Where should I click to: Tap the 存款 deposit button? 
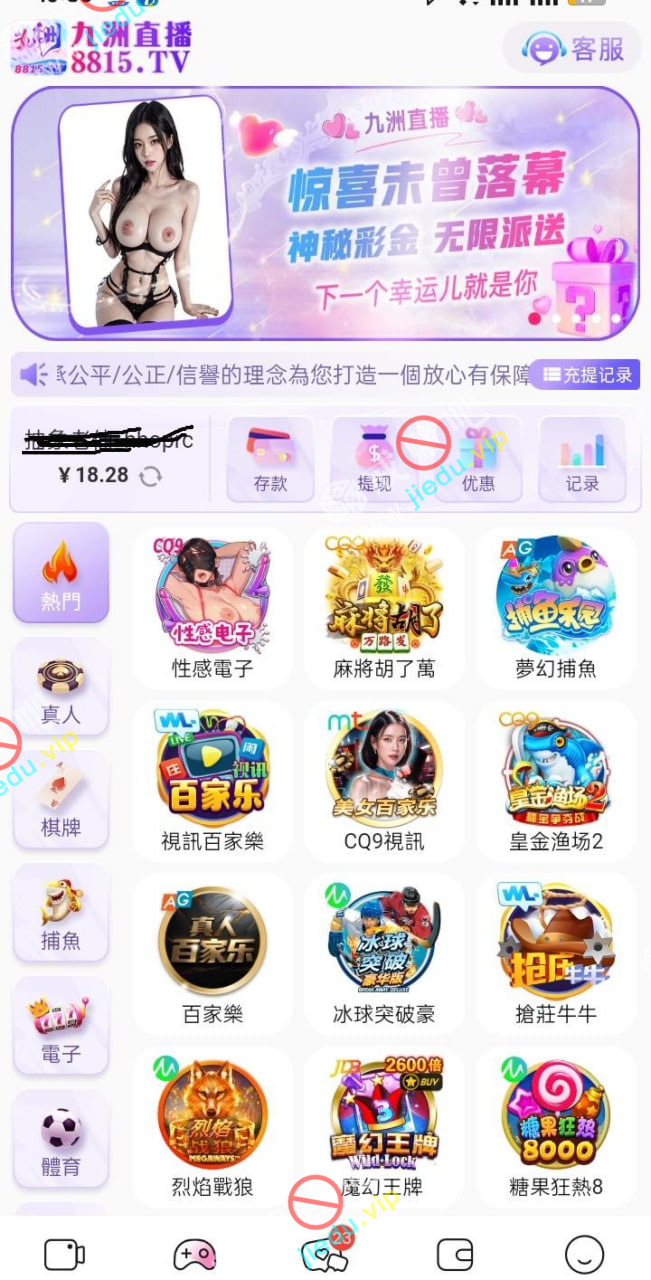click(270, 459)
